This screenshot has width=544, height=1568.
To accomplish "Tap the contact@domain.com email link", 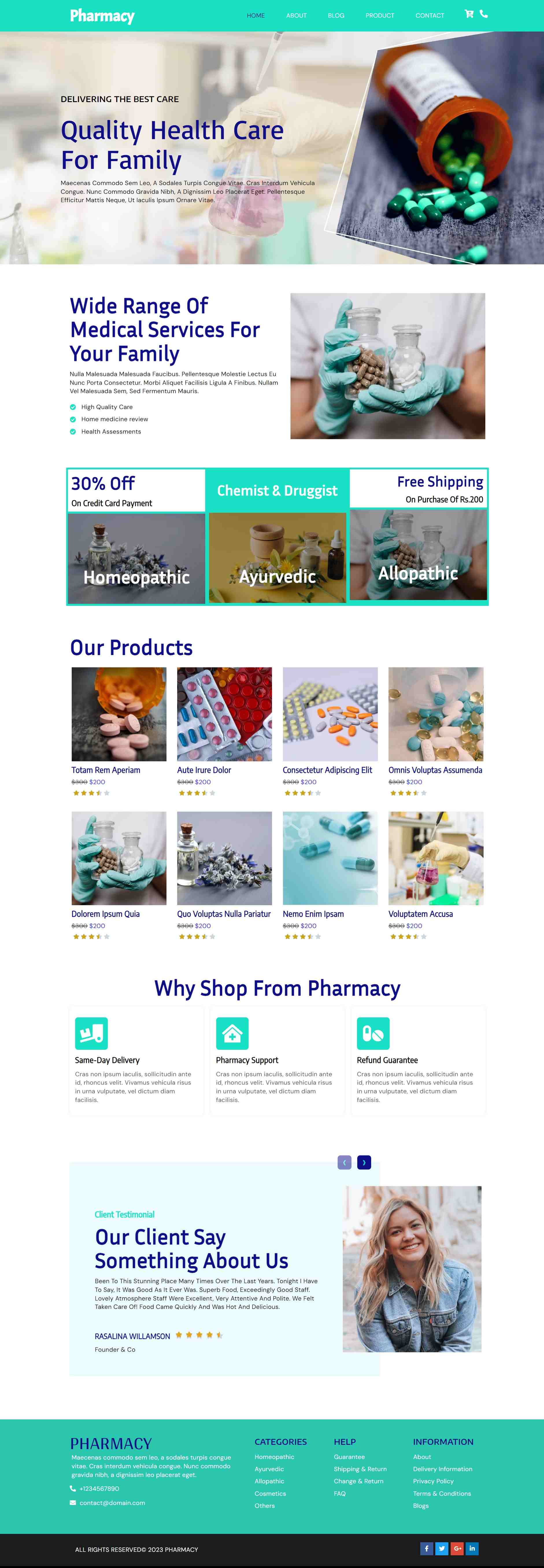I will (112, 1502).
